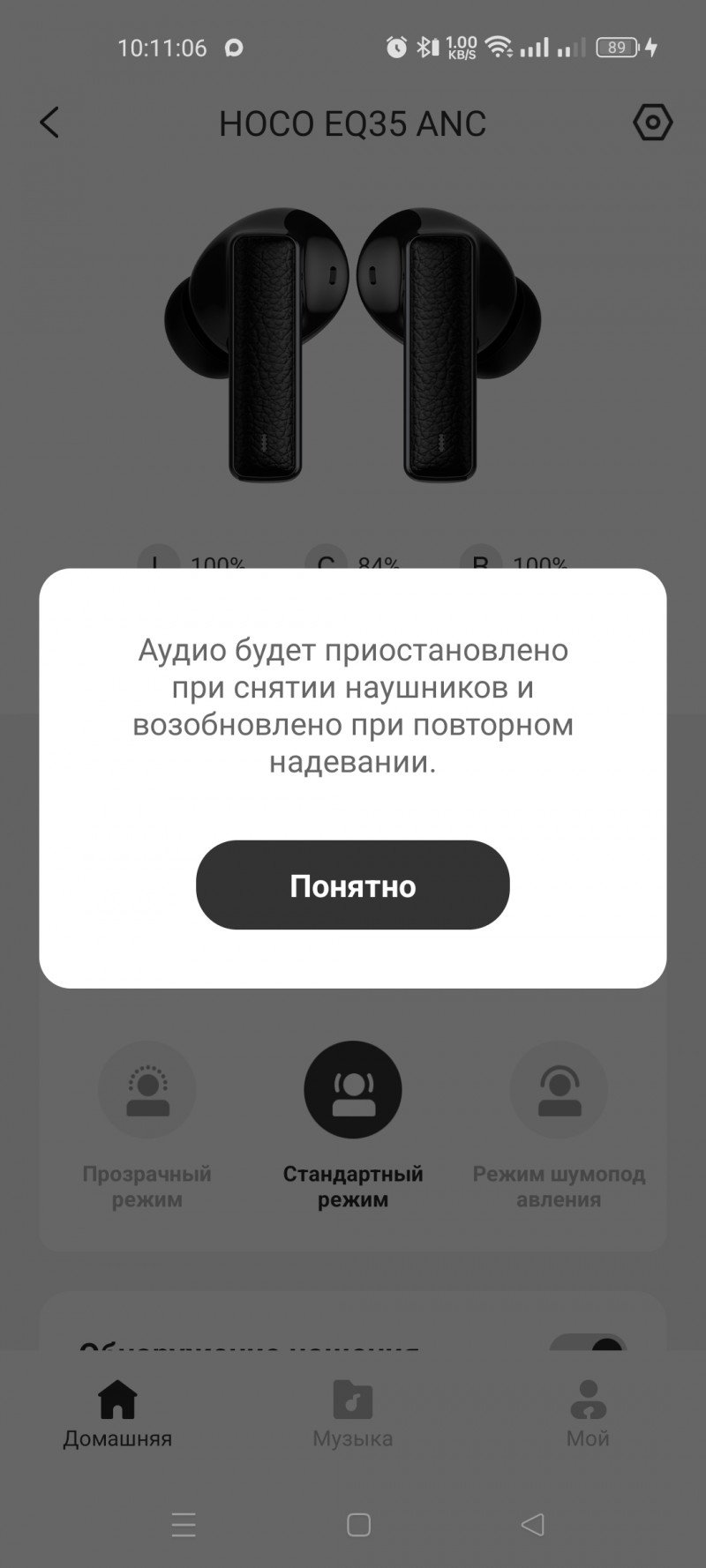Select Прозрачный режим mode
Screen dimensions: 706x1568
(146, 1090)
